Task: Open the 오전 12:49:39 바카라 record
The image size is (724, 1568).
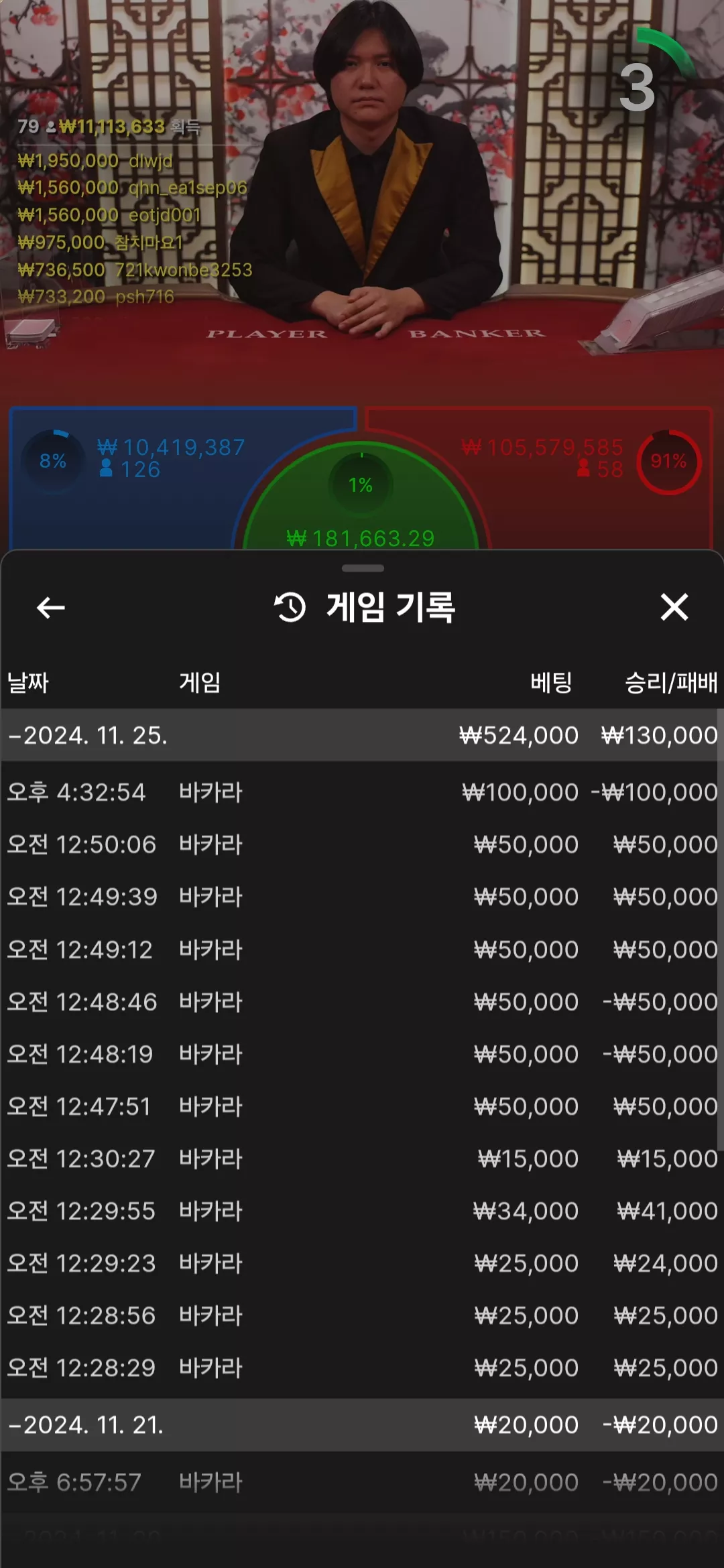Action: pyautogui.click(x=362, y=897)
